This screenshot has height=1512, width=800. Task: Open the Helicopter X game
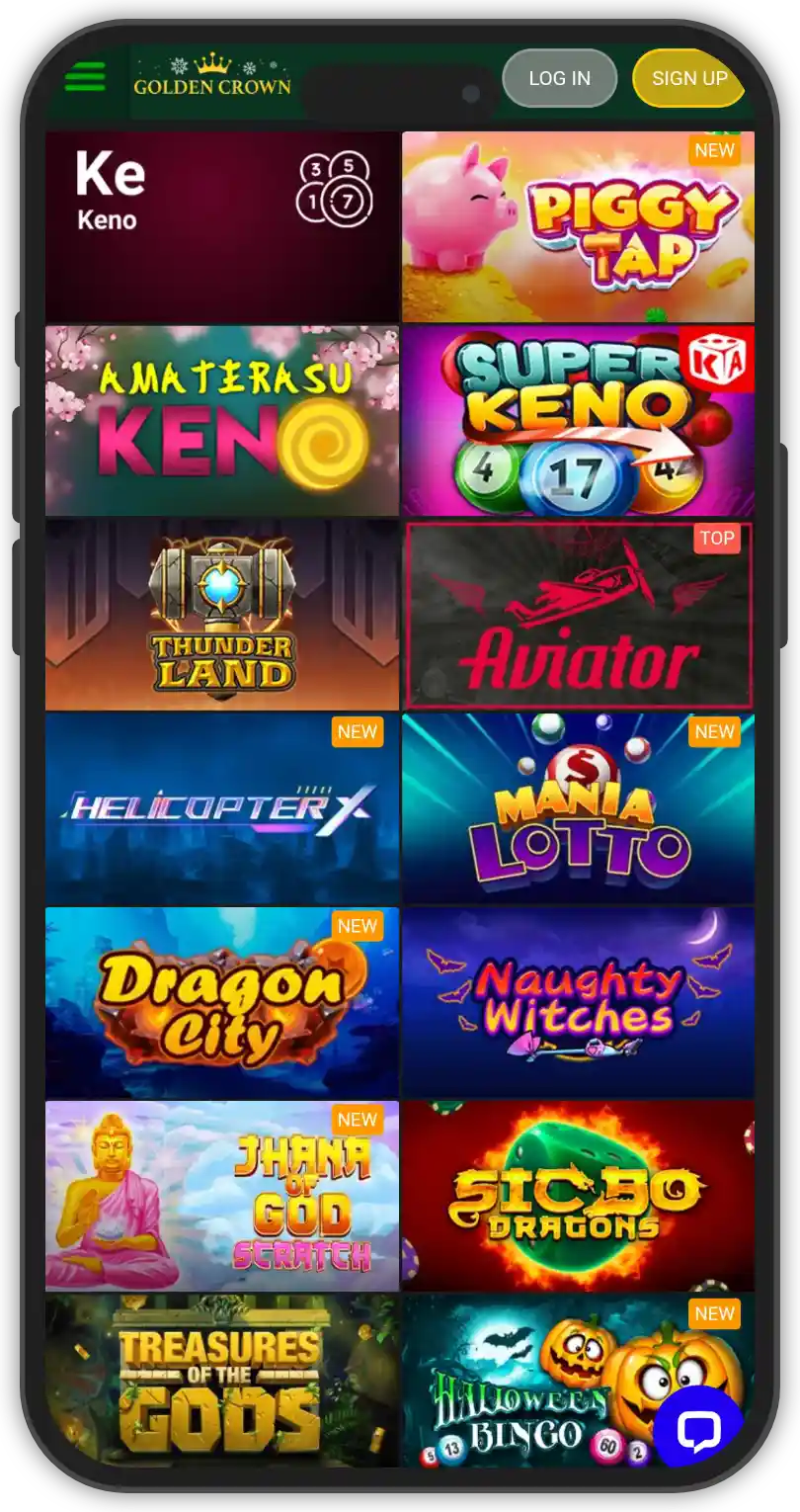[x=222, y=808]
